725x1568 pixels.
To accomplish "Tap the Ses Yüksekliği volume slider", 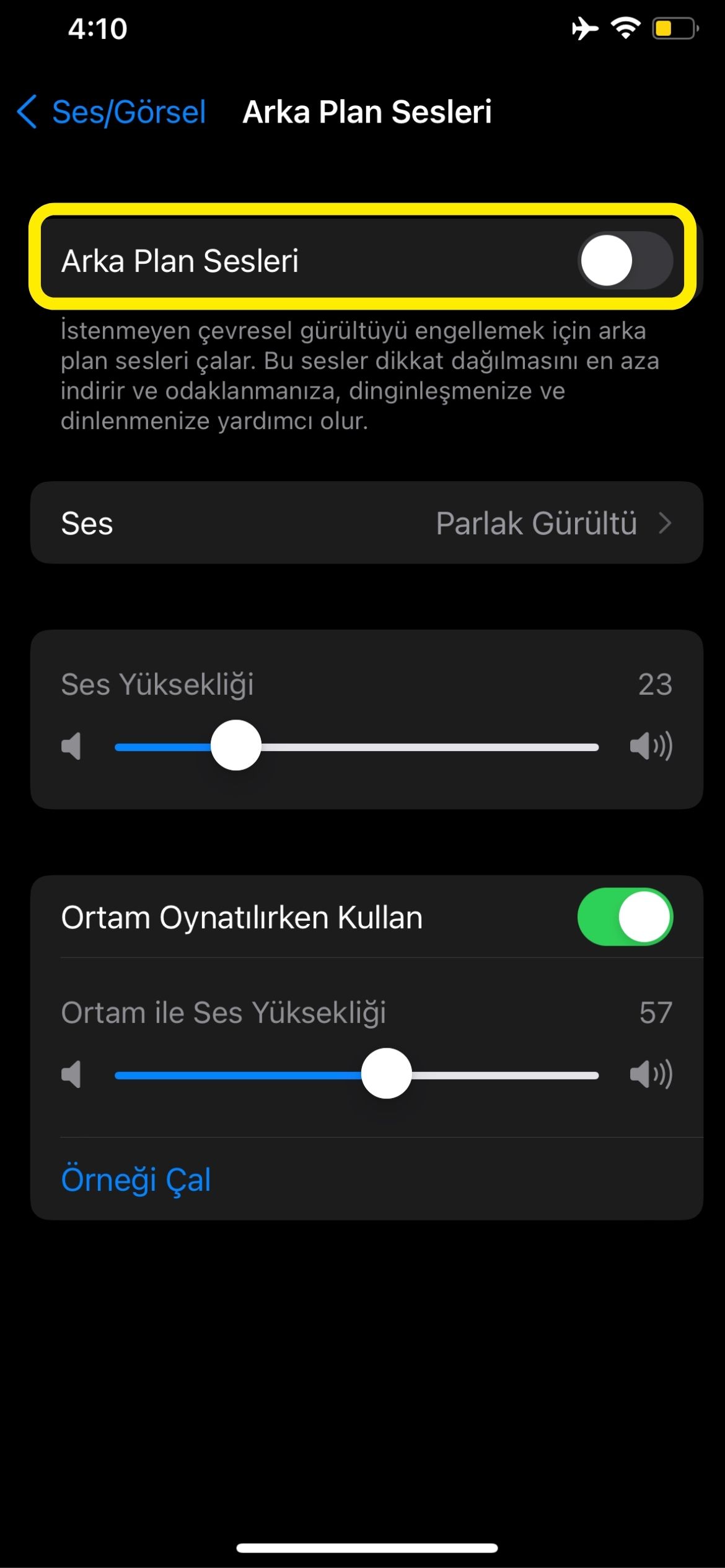I will click(357, 746).
